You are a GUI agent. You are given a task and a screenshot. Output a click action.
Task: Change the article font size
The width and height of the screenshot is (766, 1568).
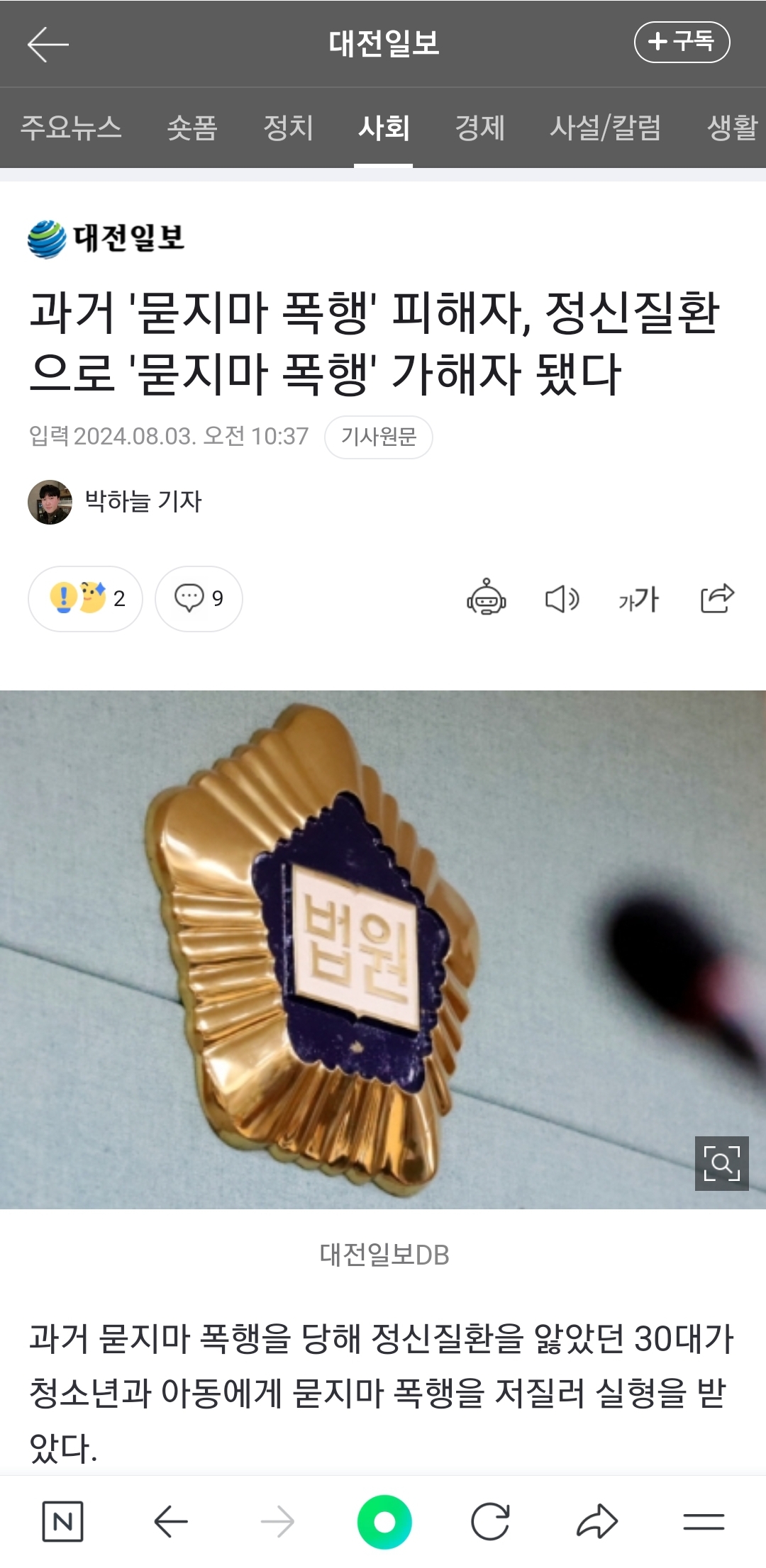638,600
